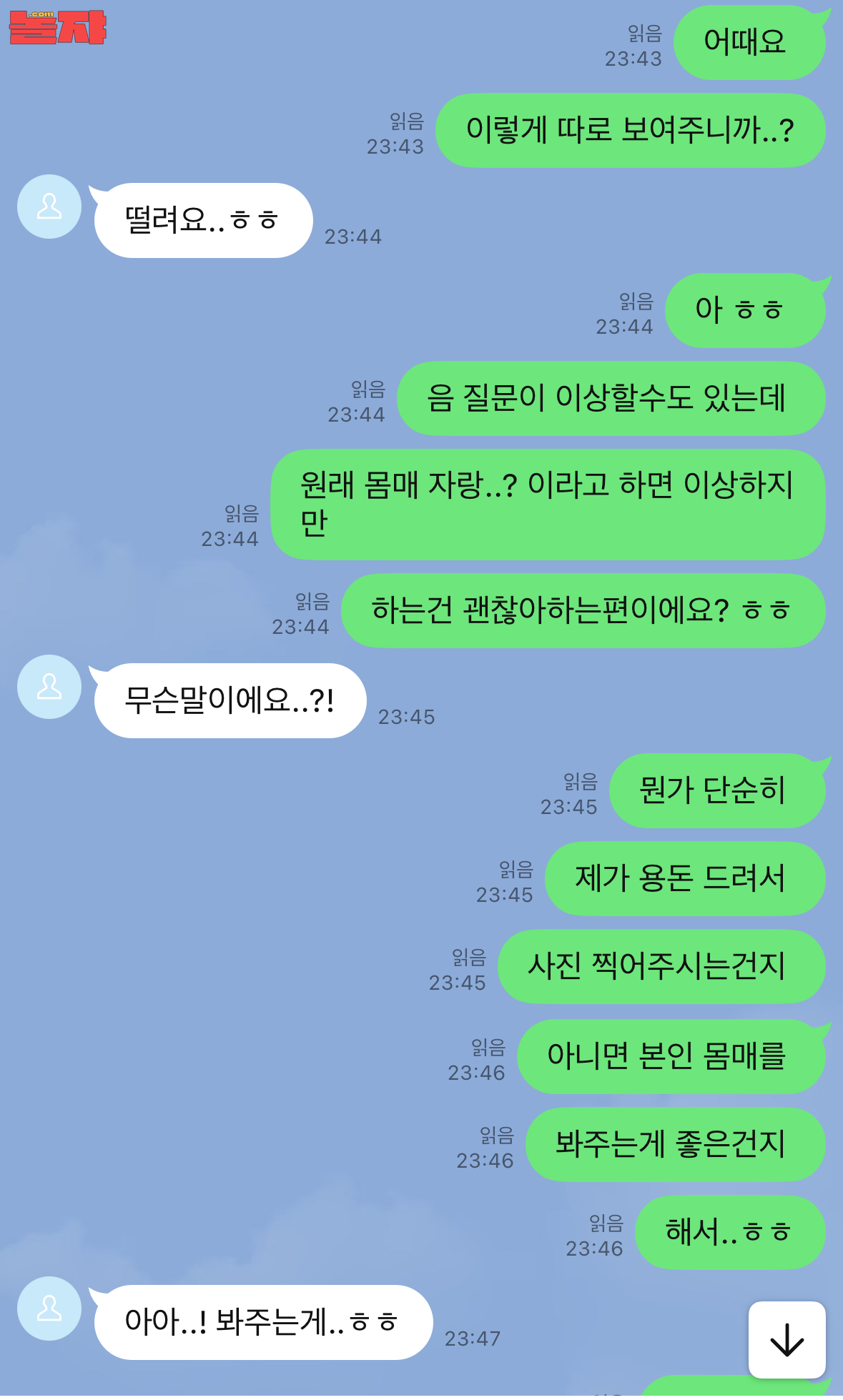
Task: Jump to the latest message with the down arrow
Action: pos(787,1339)
